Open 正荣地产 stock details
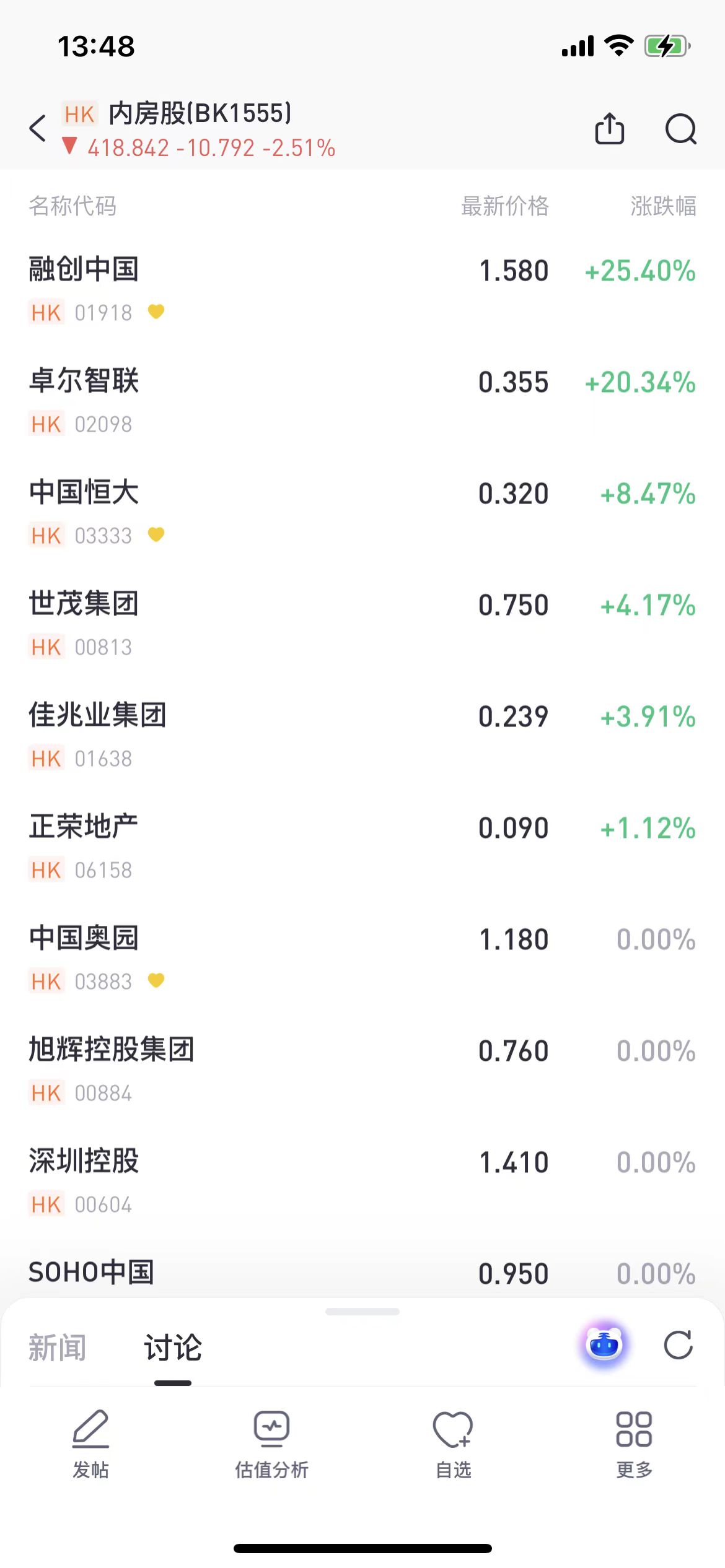725x1568 pixels. click(362, 847)
